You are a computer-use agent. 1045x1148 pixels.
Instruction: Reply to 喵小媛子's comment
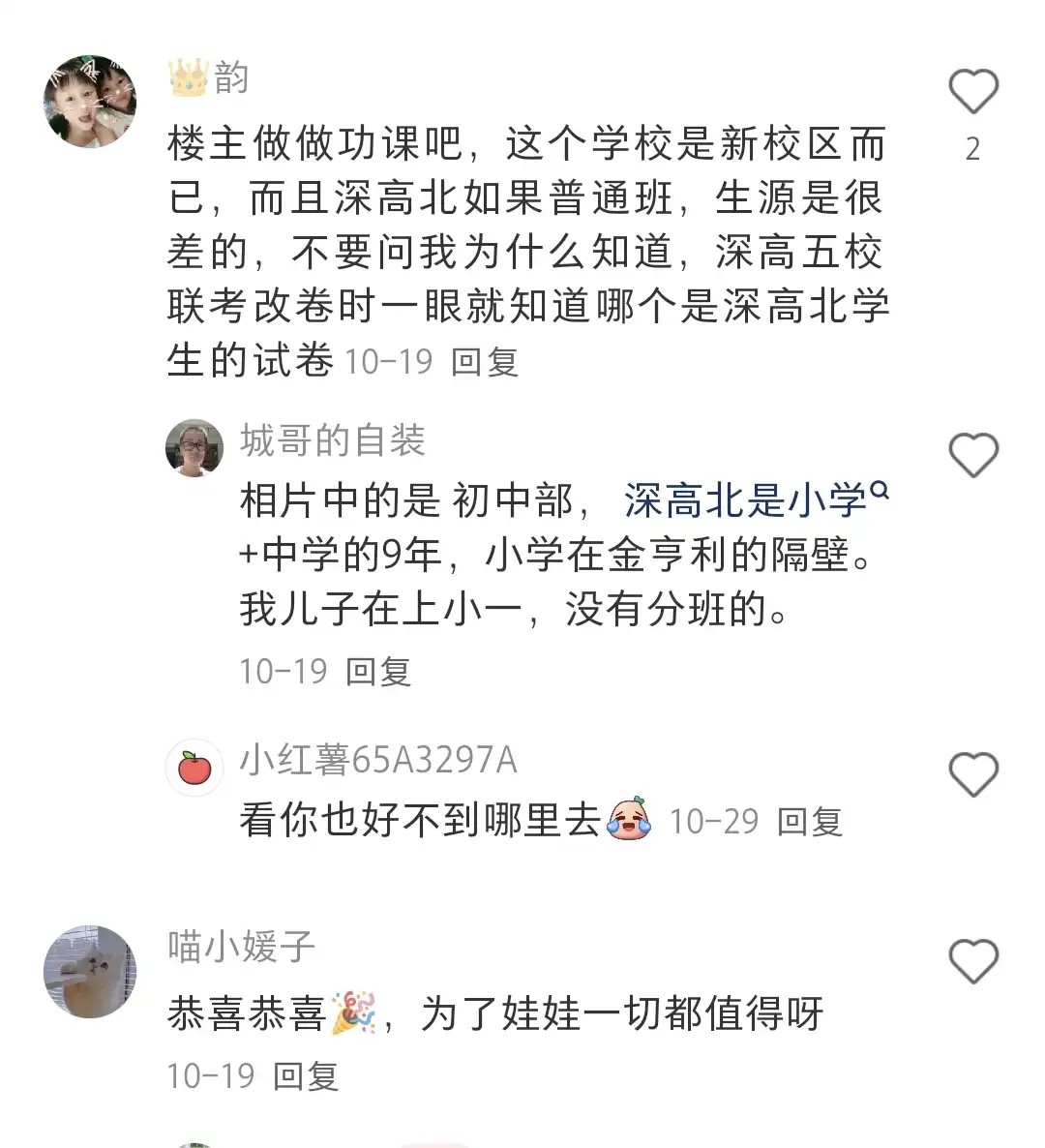coord(306,1075)
